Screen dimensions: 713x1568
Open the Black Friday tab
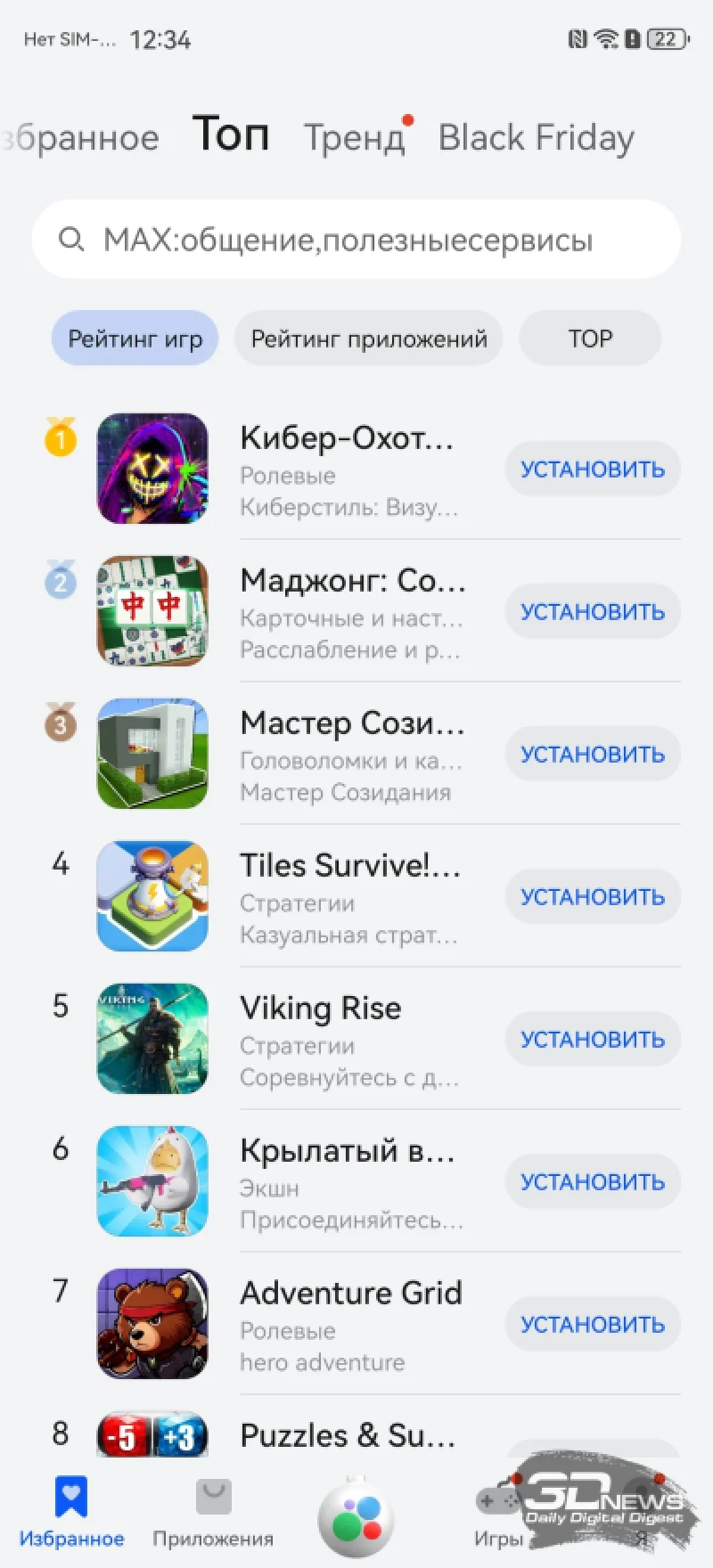coord(536,138)
